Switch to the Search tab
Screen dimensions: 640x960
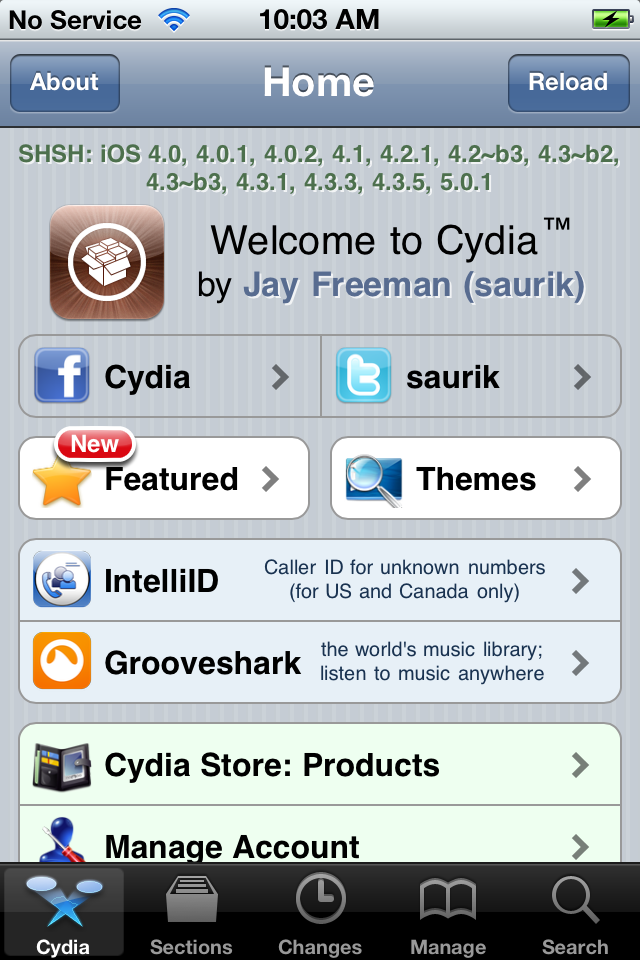click(575, 914)
